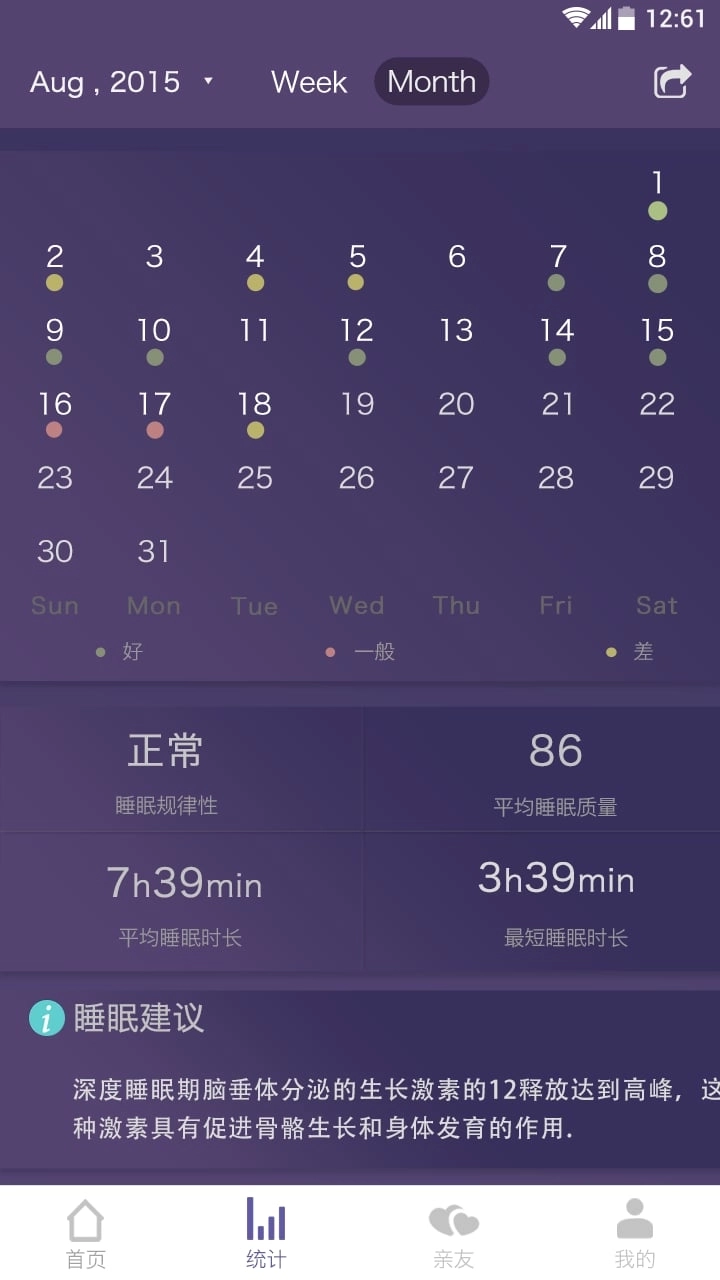This screenshot has height=1280, width=720.
Task: Select August 18 on the calendar
Action: 255,405
